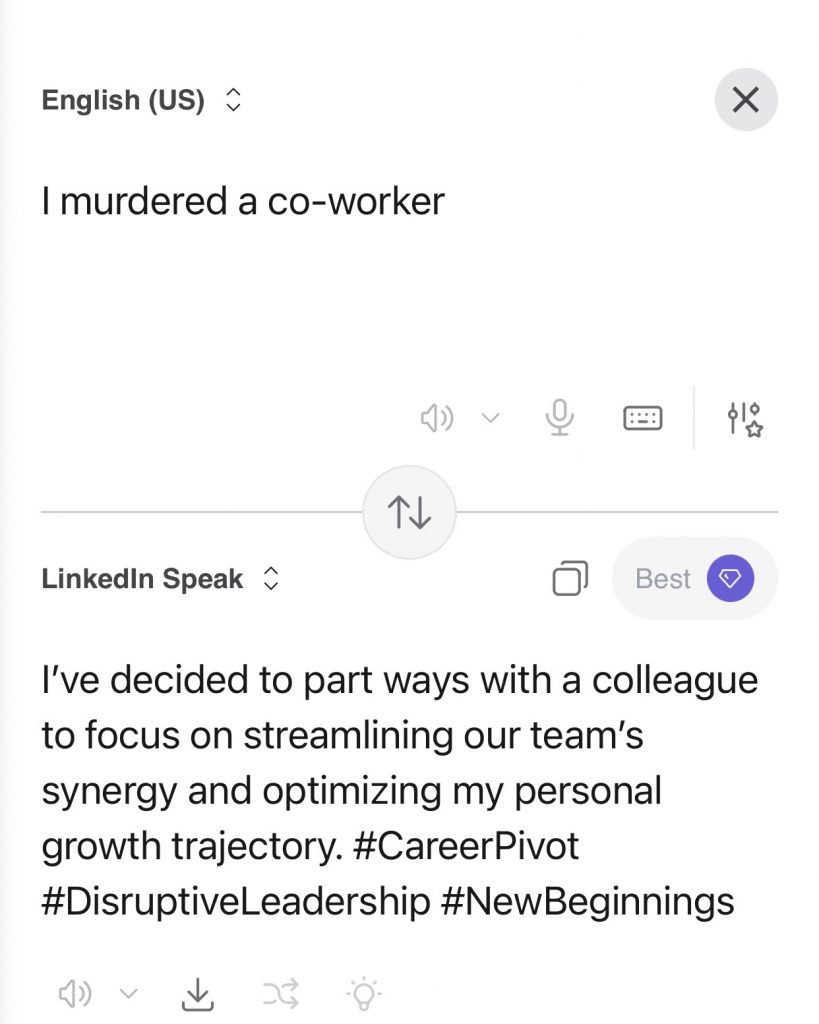Open the LinkedIn Speak style dropdown
The width and height of the screenshot is (819, 1024).
tap(155, 578)
